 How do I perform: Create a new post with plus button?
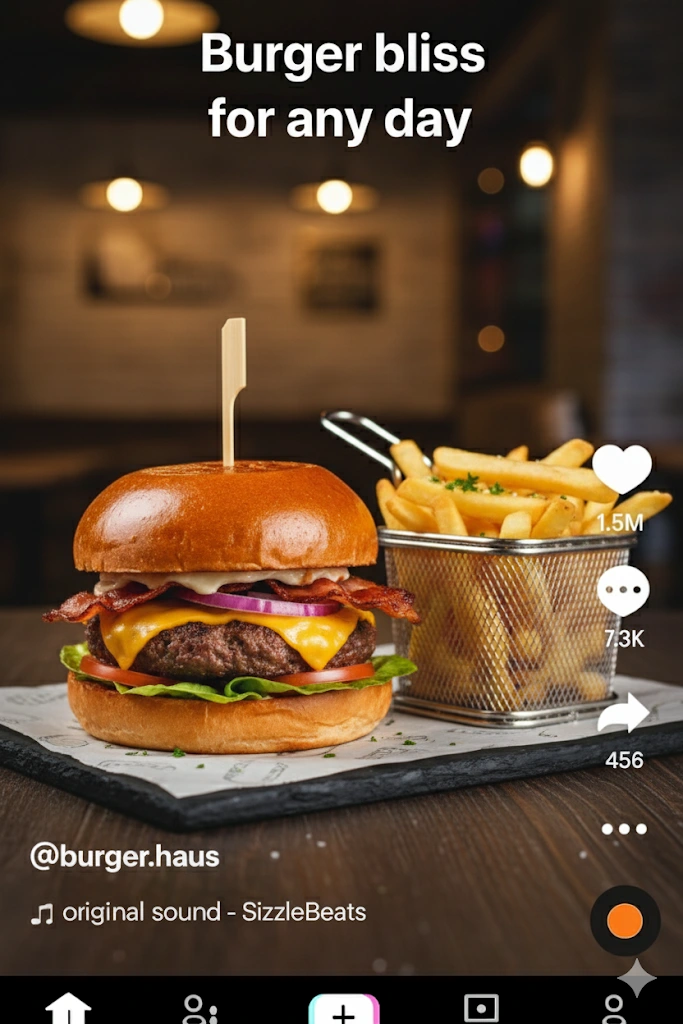tap(343, 1011)
